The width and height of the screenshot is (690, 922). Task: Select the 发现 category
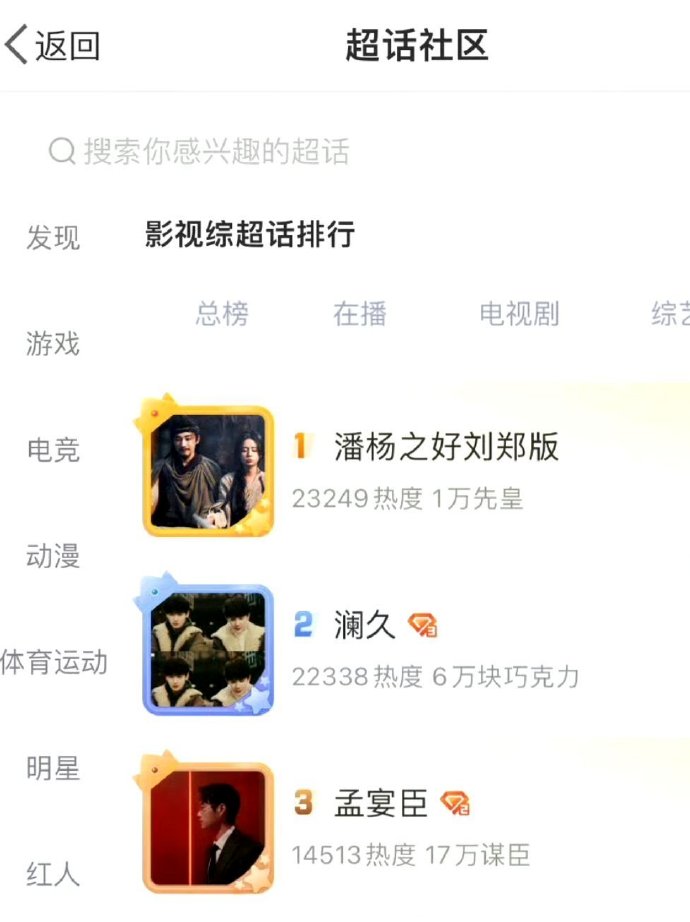[x=53, y=238]
